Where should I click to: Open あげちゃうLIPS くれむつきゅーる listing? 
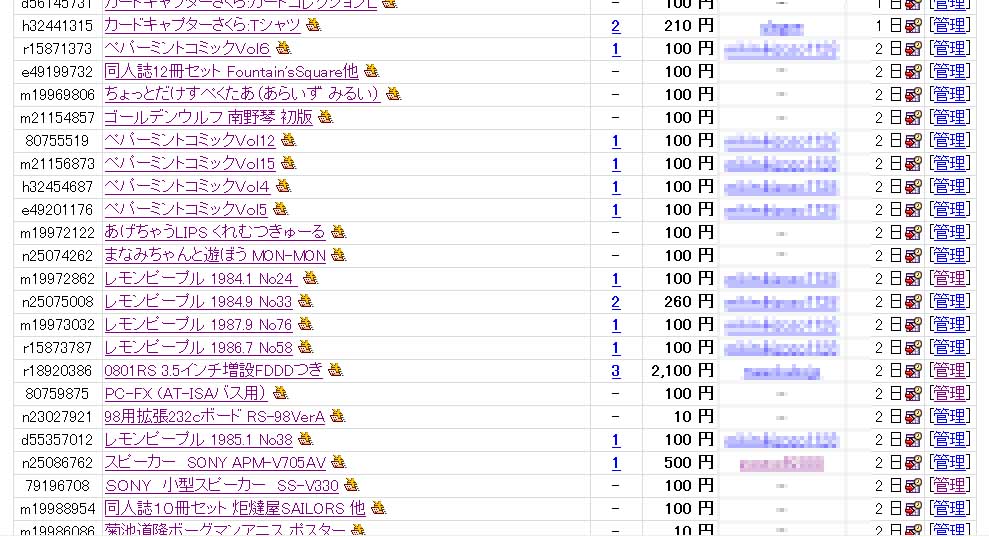click(214, 232)
